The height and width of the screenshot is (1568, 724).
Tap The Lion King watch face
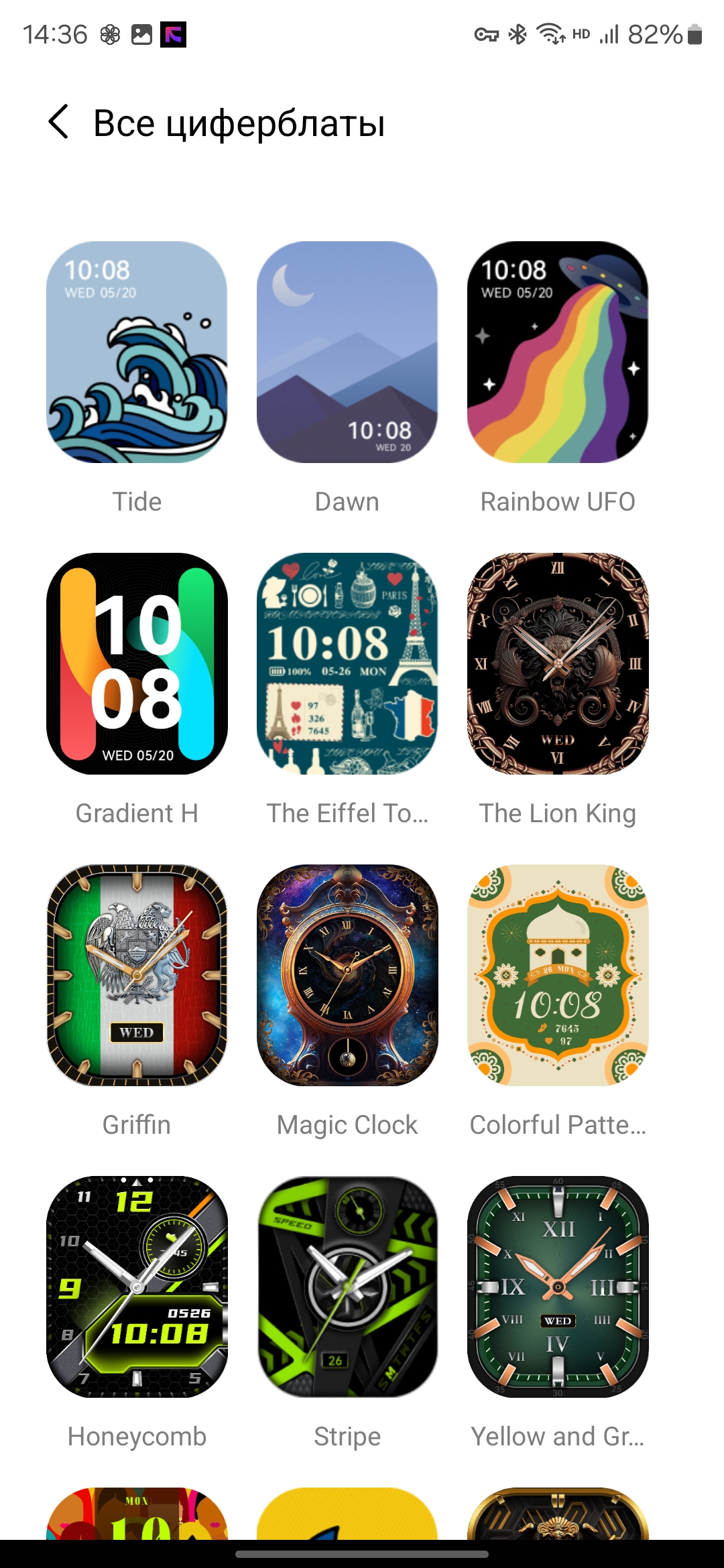click(x=558, y=664)
